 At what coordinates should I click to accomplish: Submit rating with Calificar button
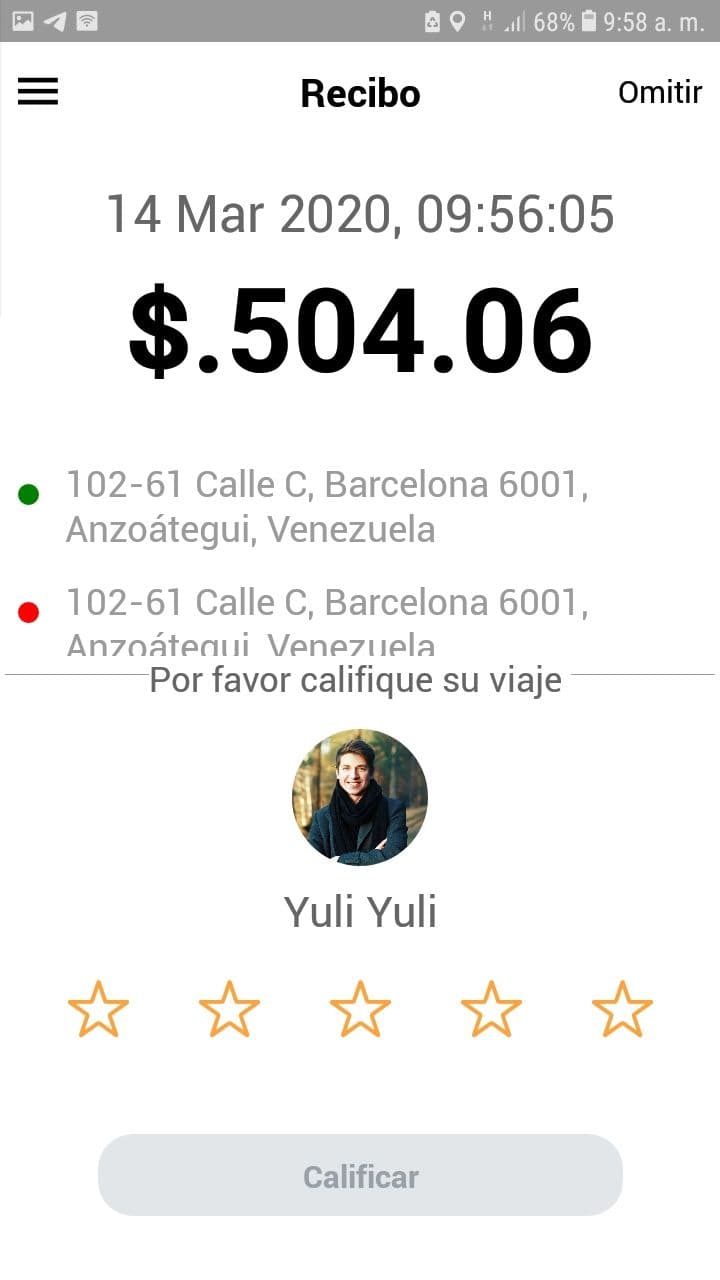coord(360,1175)
